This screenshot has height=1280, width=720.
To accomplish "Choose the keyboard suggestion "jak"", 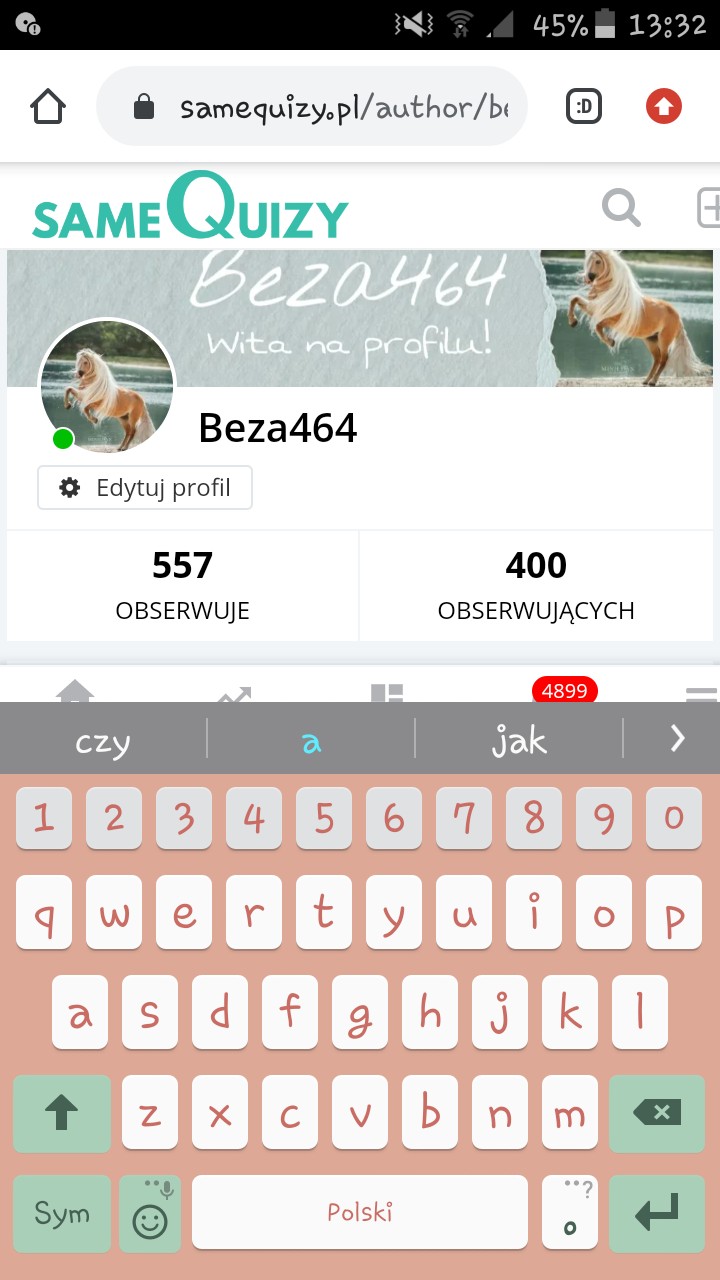I will tap(519, 741).
